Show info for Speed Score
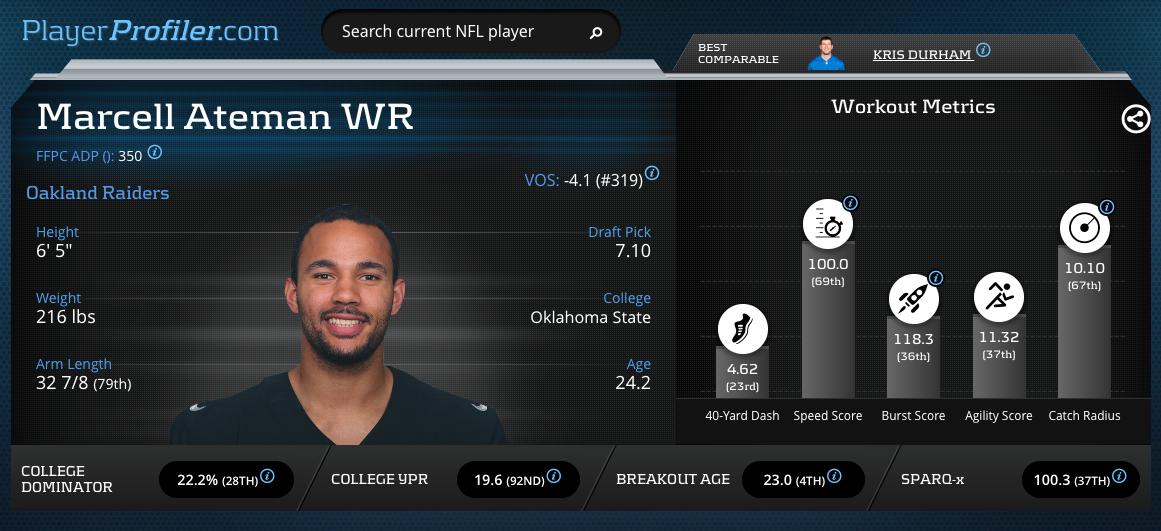The image size is (1161, 531). [x=851, y=203]
